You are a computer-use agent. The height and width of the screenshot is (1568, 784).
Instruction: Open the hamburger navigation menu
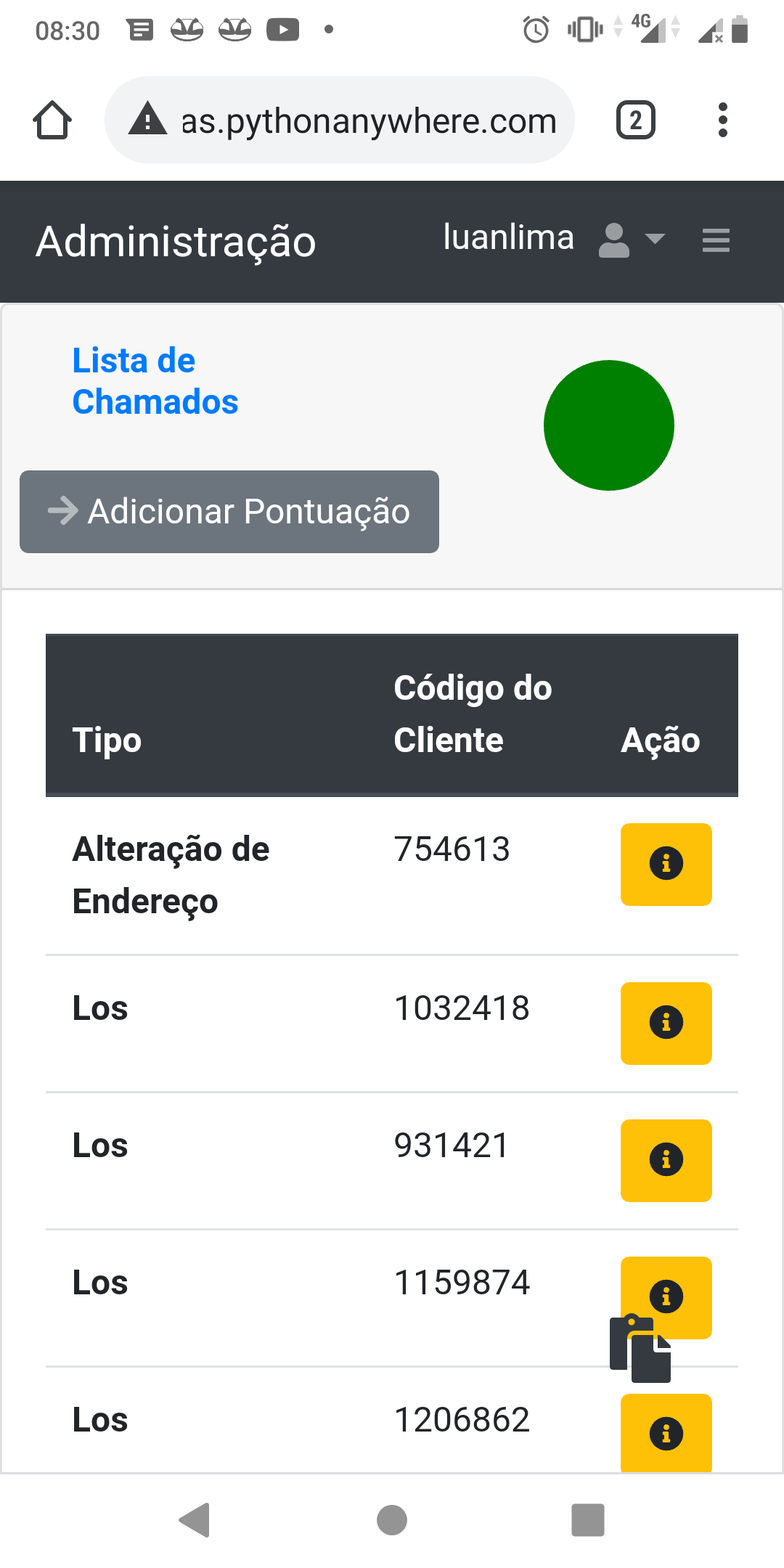716,240
